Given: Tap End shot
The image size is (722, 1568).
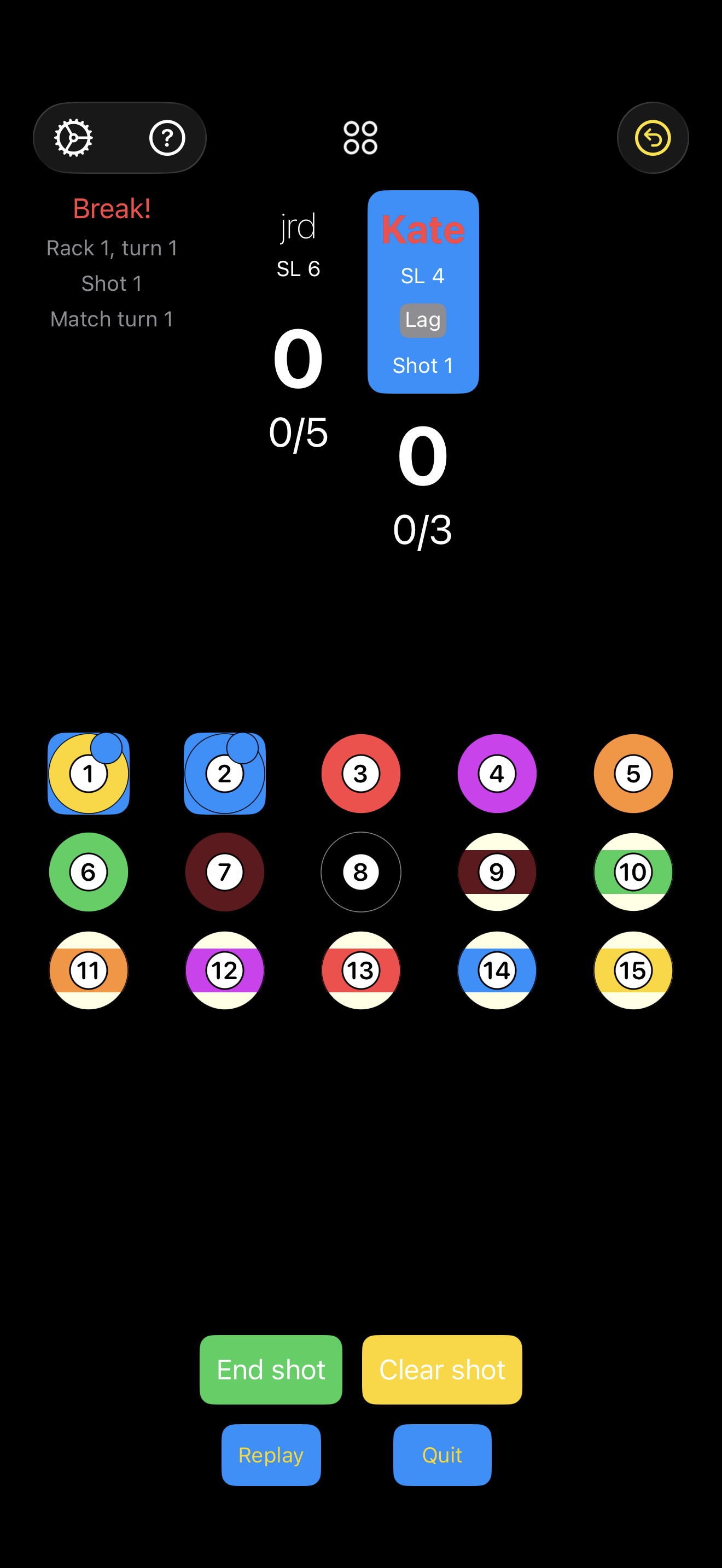Looking at the screenshot, I should 271,1370.
